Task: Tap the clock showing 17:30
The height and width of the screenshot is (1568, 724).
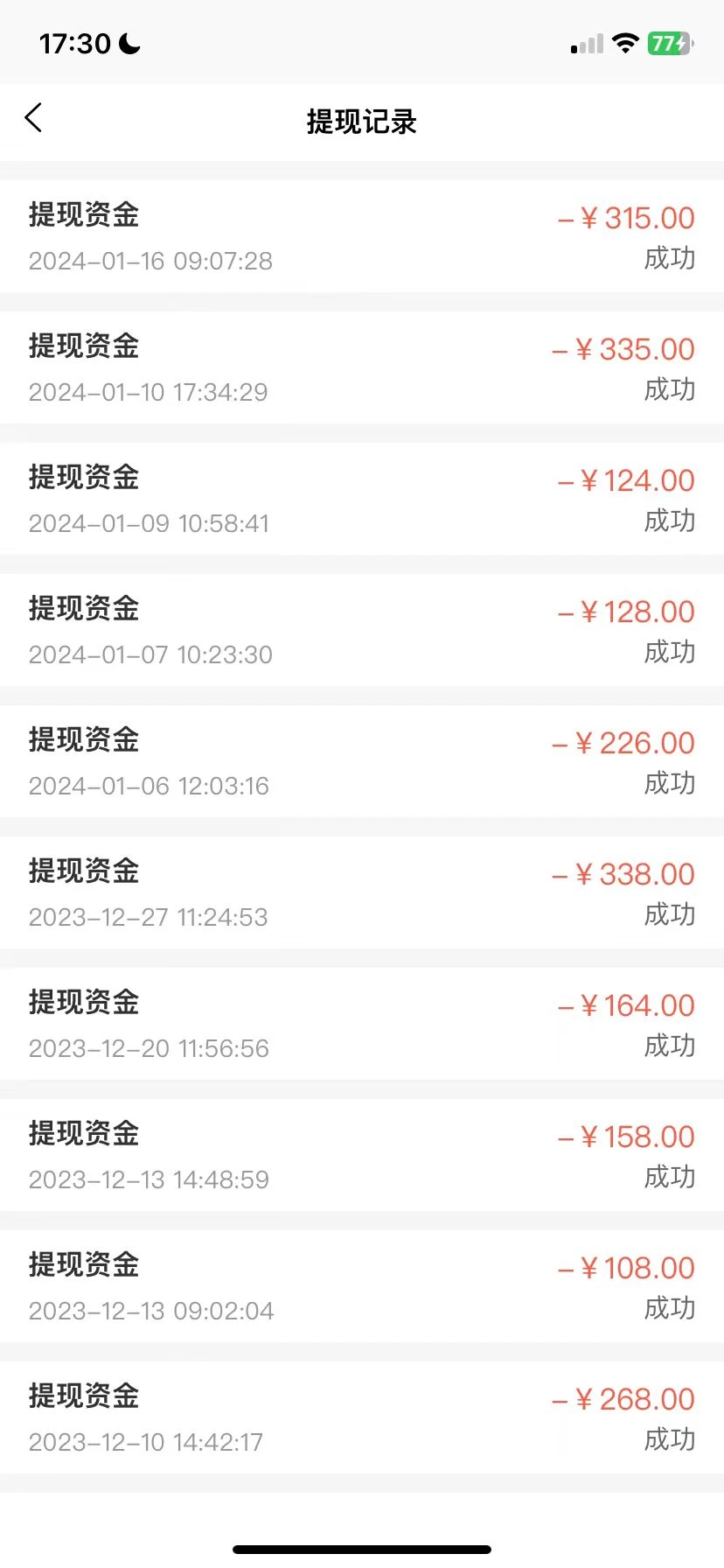Action: click(76, 41)
